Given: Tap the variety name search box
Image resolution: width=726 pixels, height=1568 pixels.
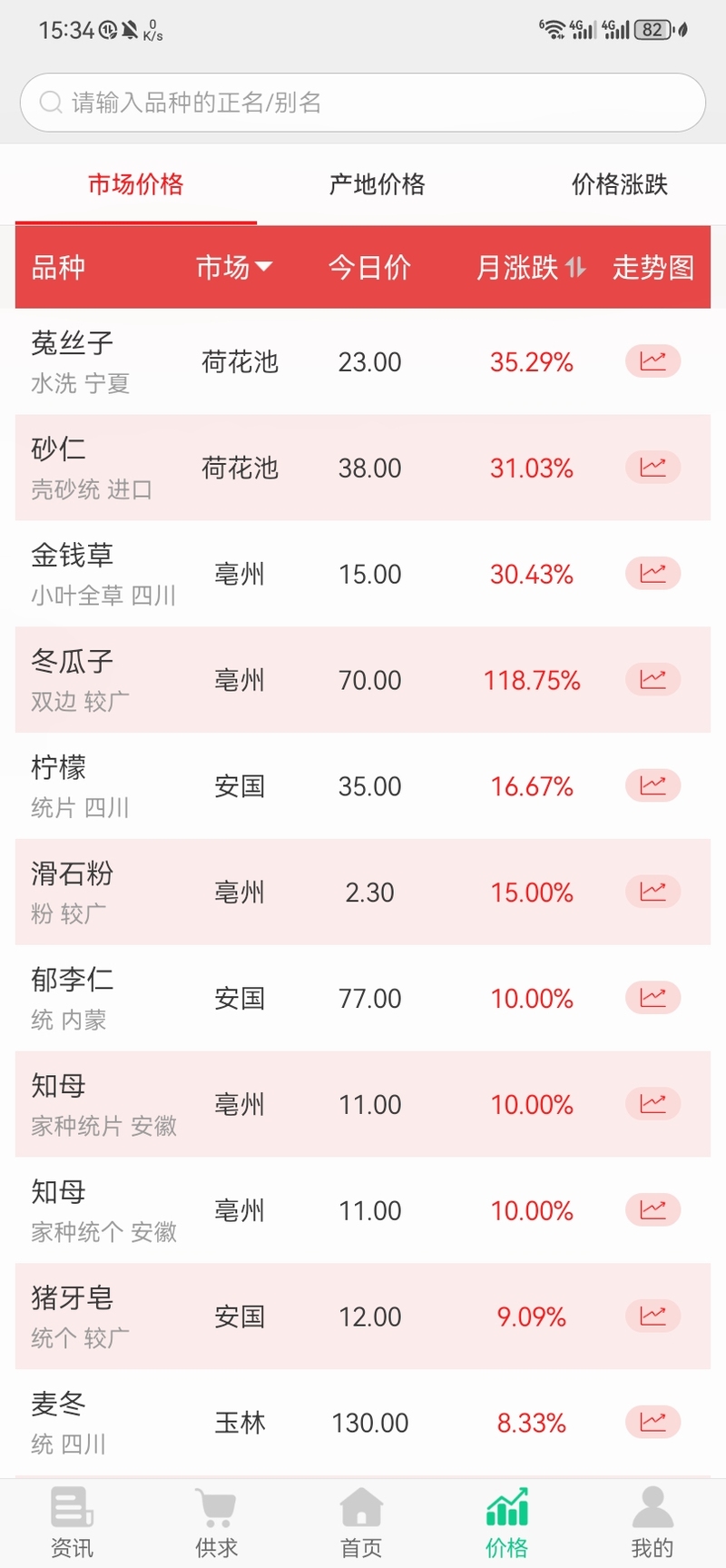Looking at the screenshot, I should click(x=363, y=103).
